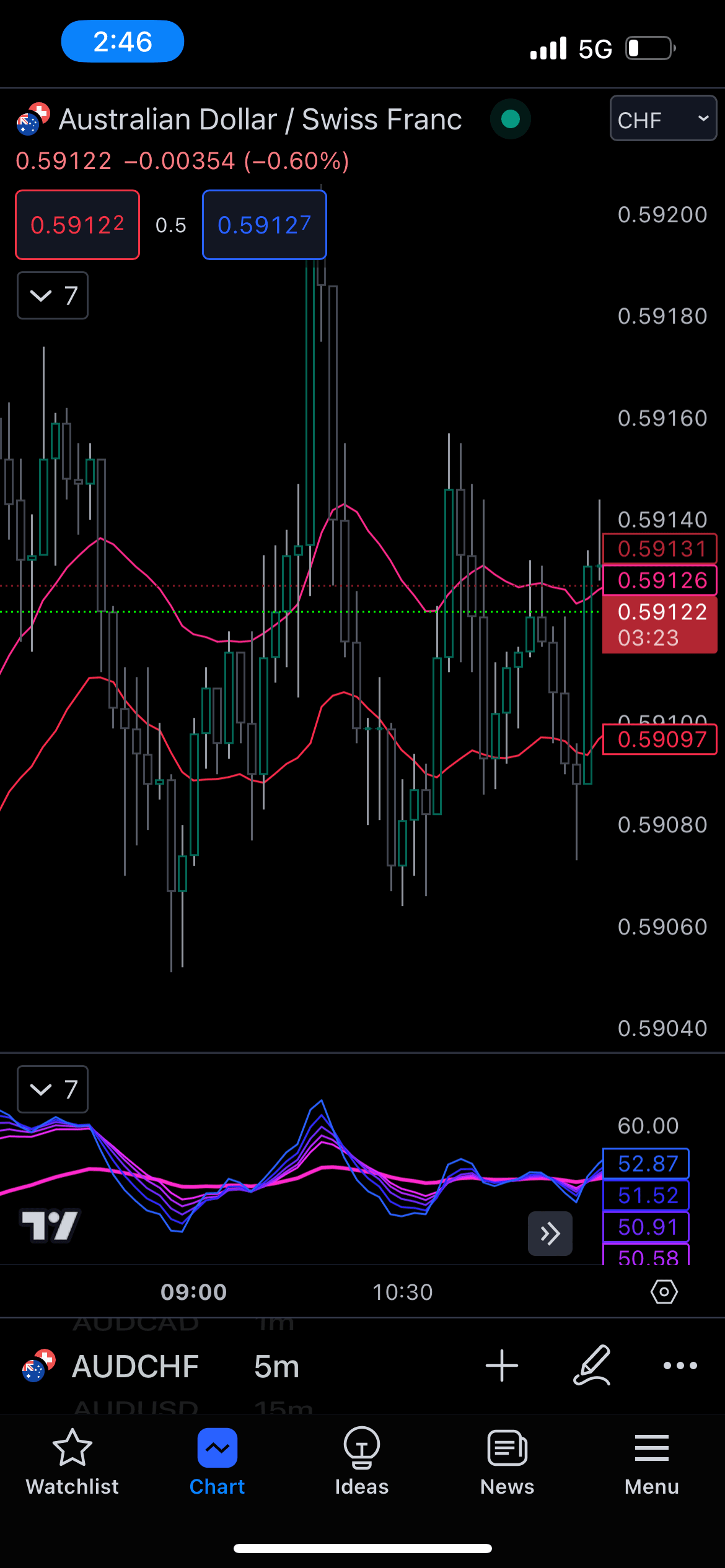Tap the plus icon next to 5m
Screen dimensions: 725x1568
tap(502, 1365)
